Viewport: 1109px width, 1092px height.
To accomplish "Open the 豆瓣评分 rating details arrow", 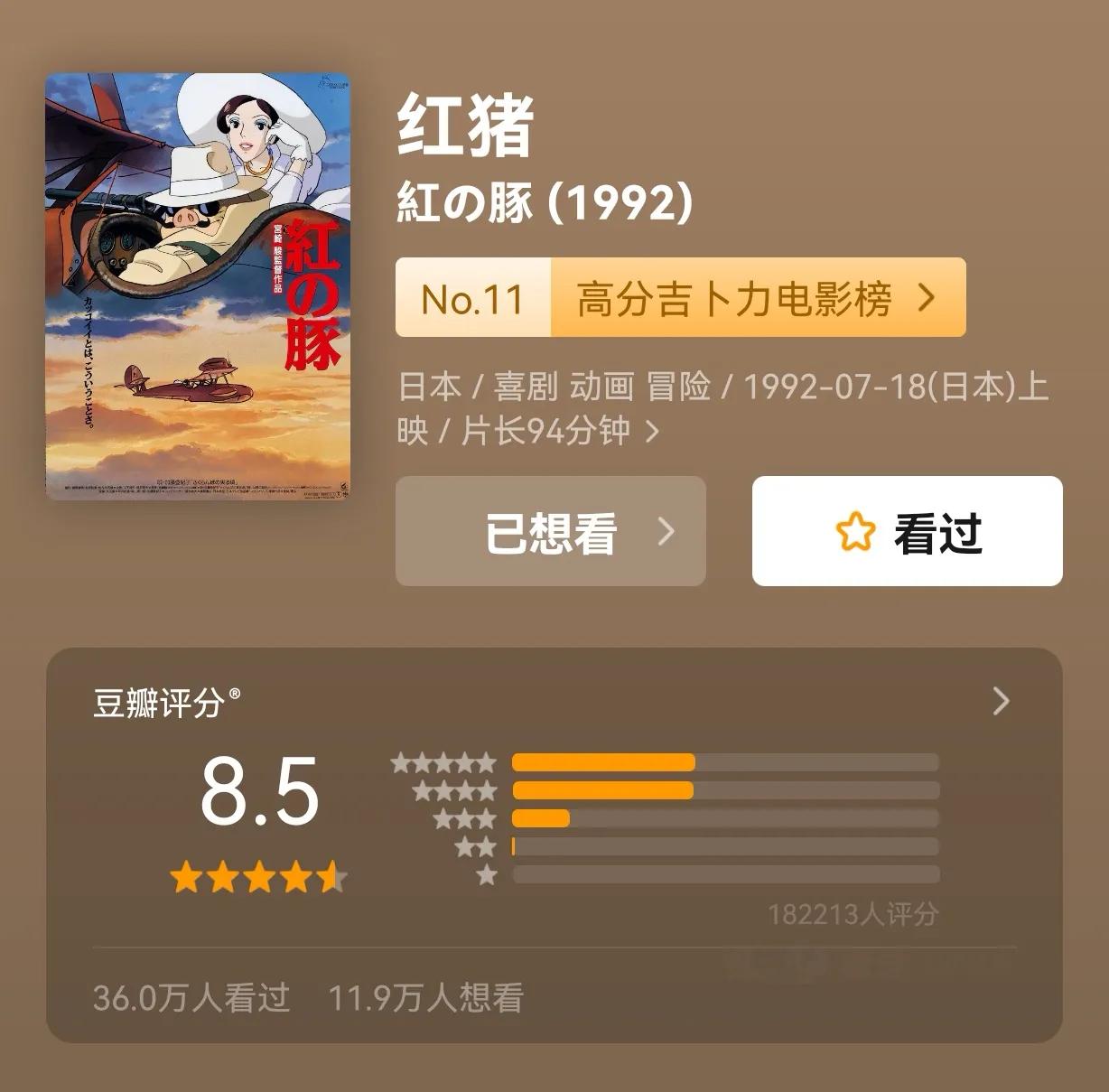I will click(x=1001, y=701).
